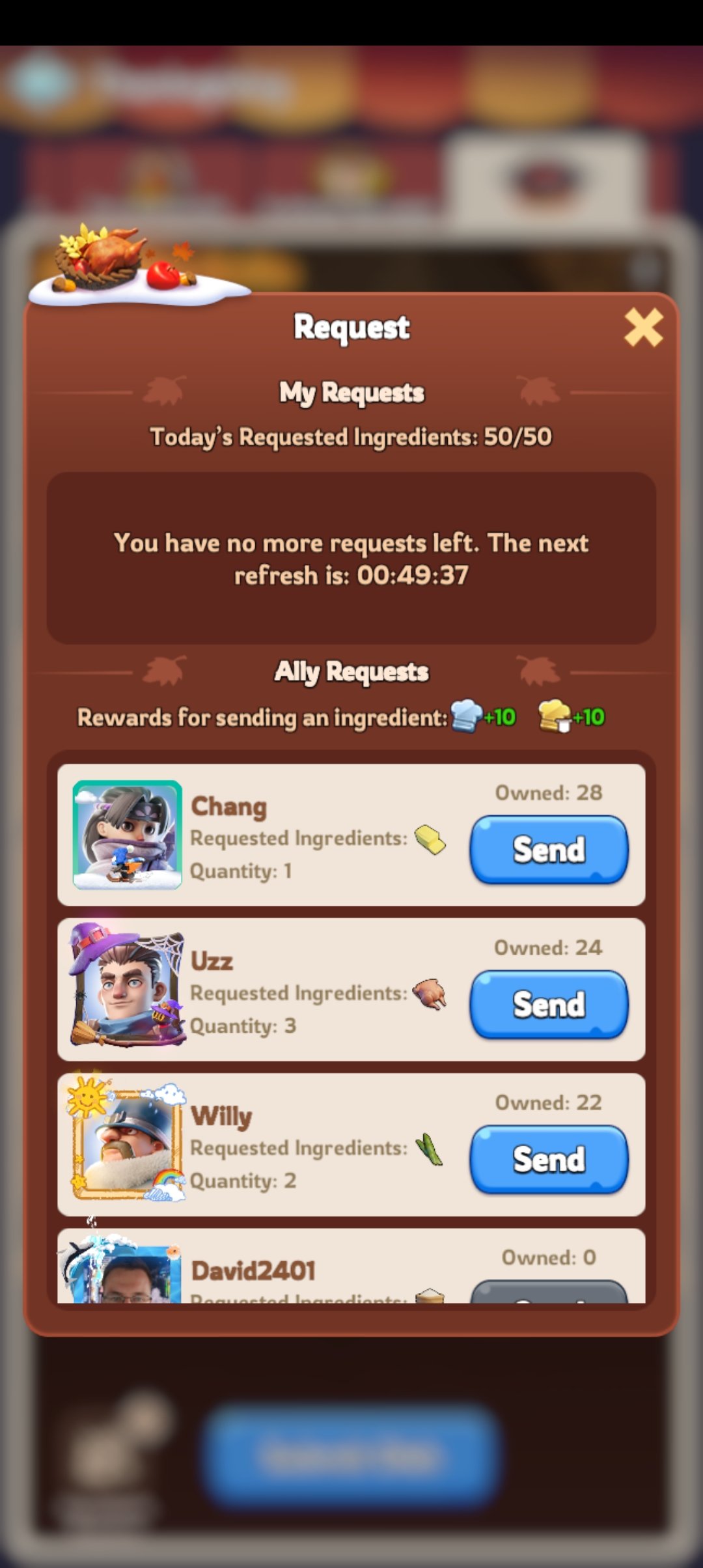Send the ingredient requested by Chang

tap(549, 850)
